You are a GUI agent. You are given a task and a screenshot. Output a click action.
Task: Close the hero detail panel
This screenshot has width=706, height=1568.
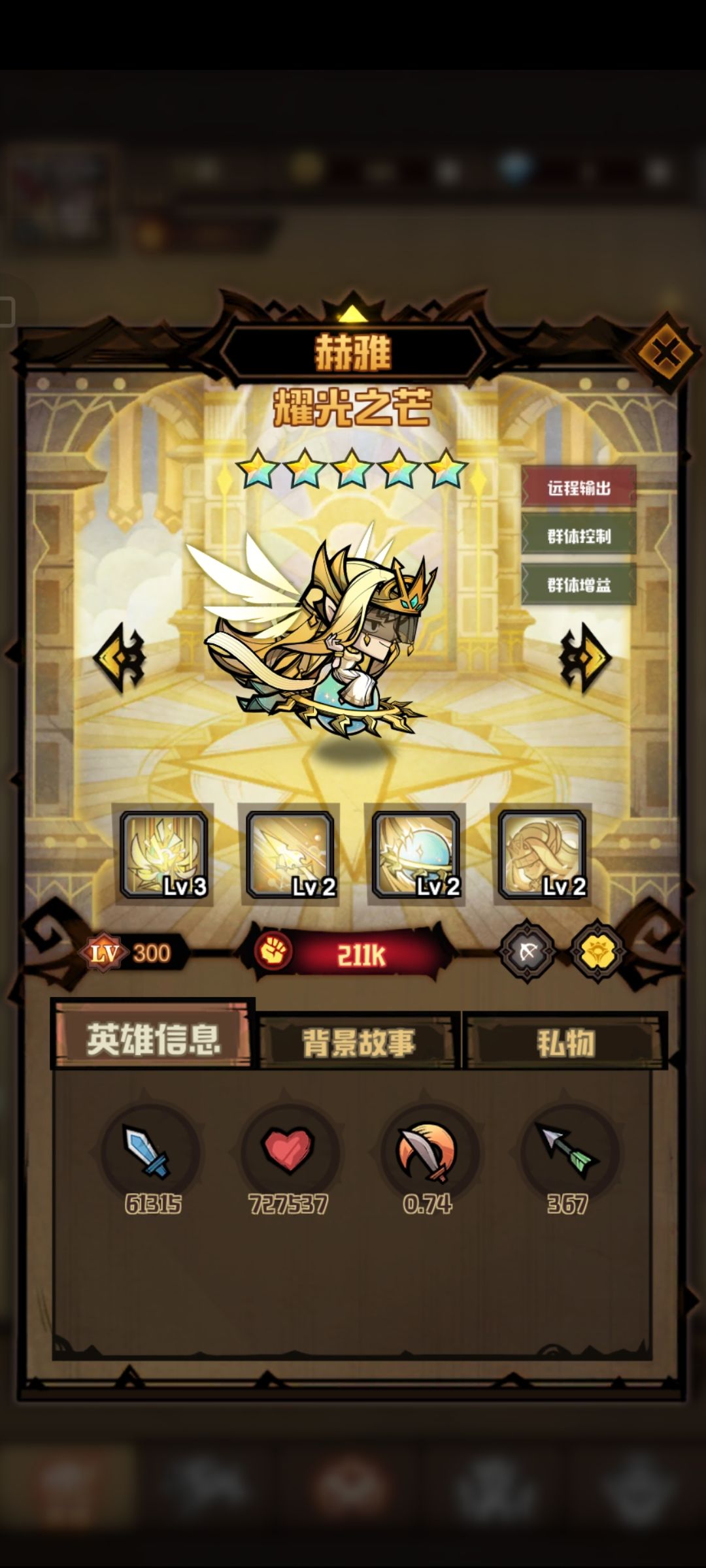tap(665, 353)
